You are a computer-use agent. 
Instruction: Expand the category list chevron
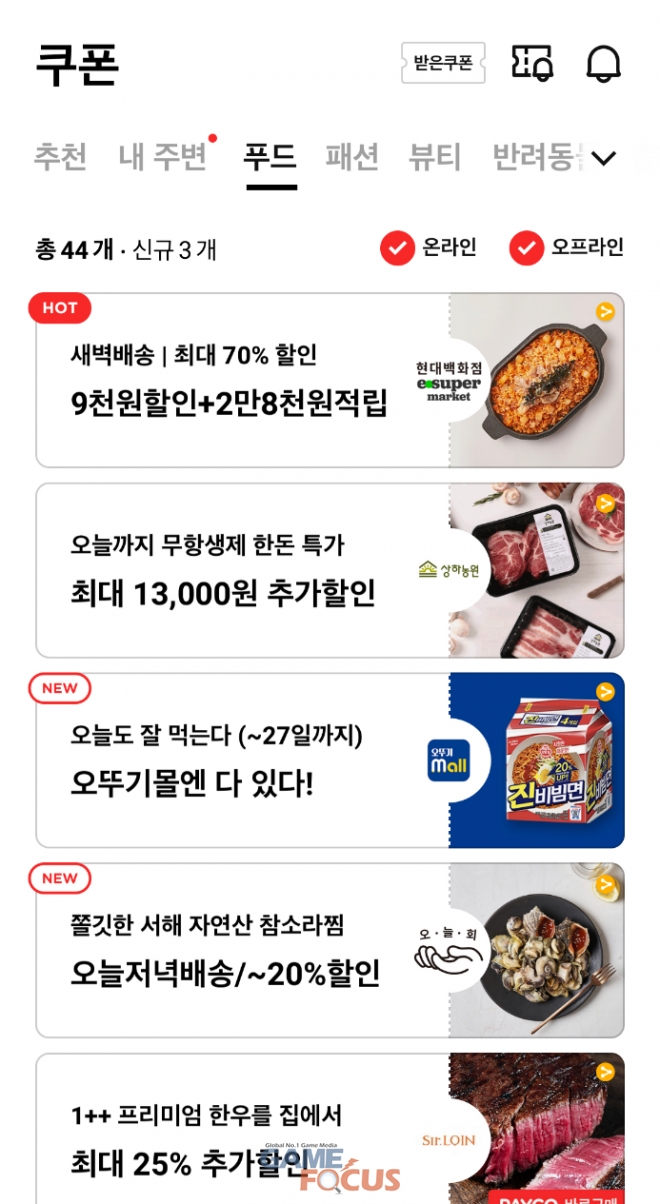pyautogui.click(x=604, y=158)
